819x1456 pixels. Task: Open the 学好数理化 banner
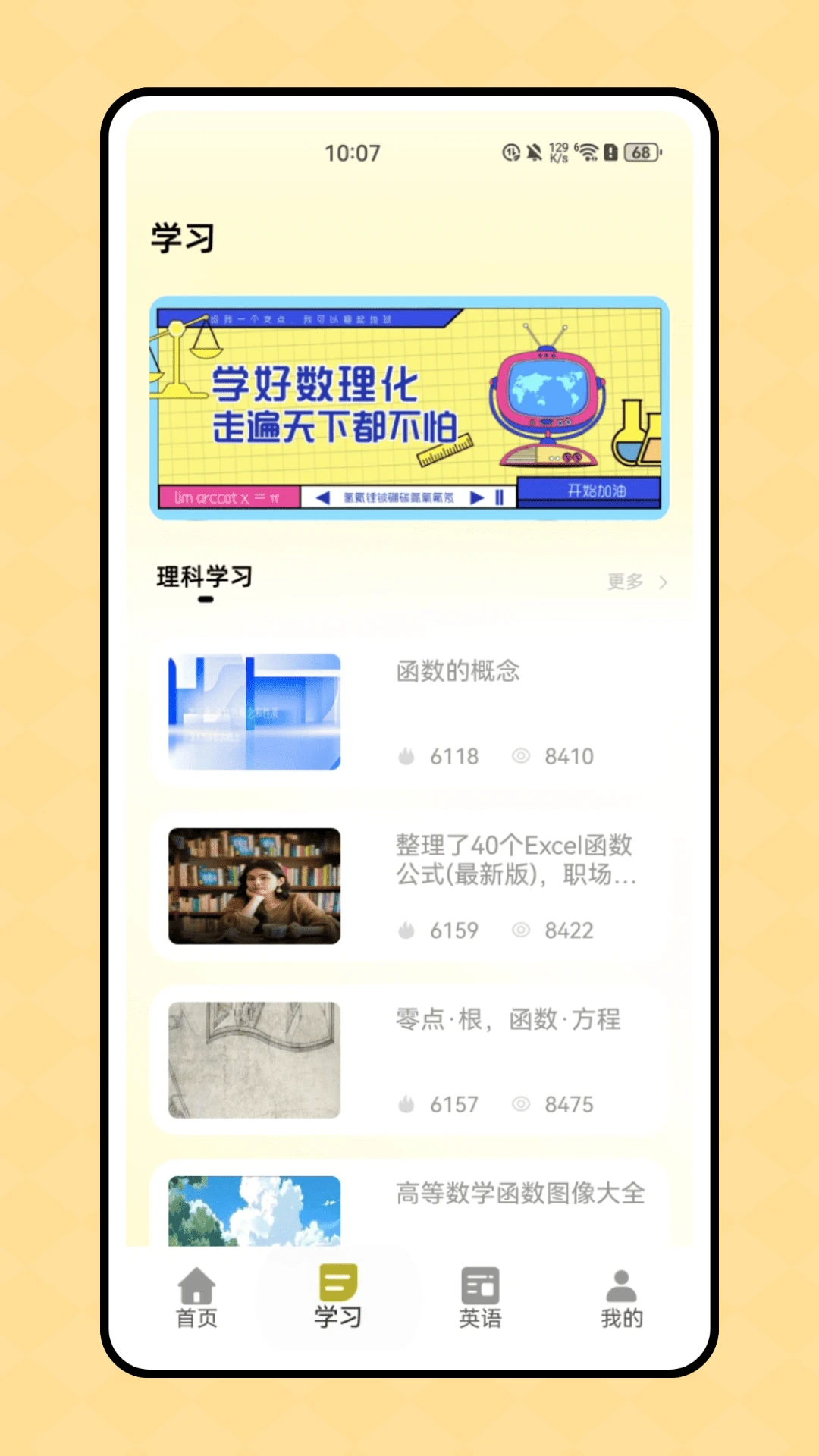[x=409, y=408]
